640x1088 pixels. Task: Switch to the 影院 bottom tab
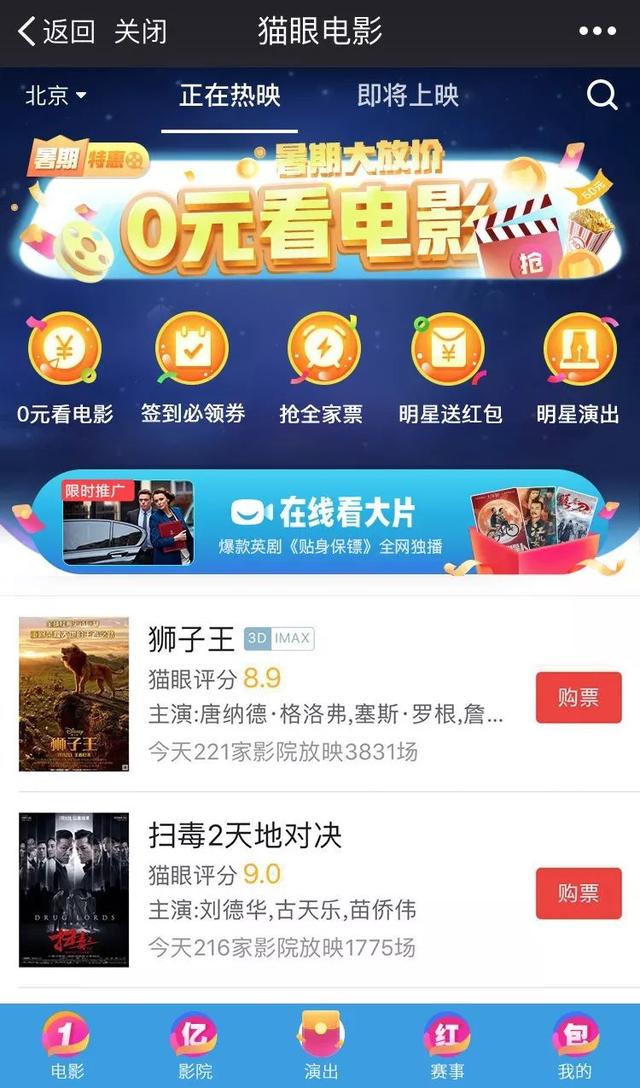(x=192, y=1046)
